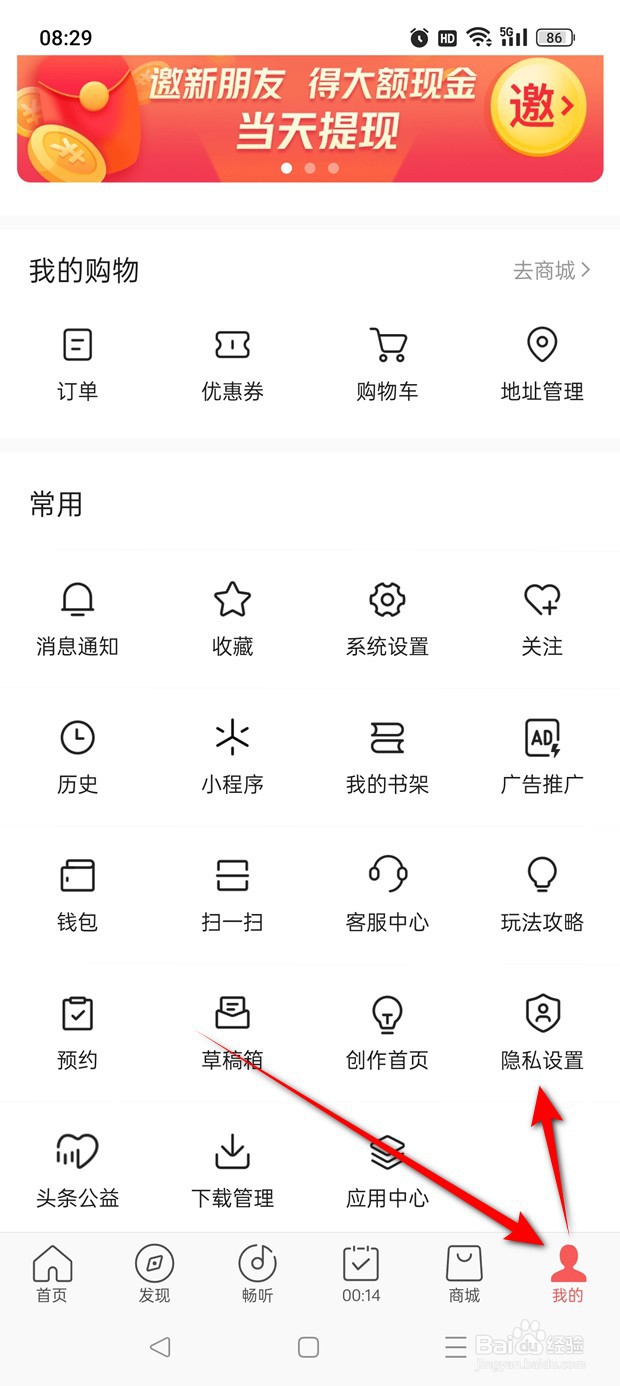Launch the scan feature (扫一扫)
Viewport: 620px width, 1386px height.
[232, 894]
